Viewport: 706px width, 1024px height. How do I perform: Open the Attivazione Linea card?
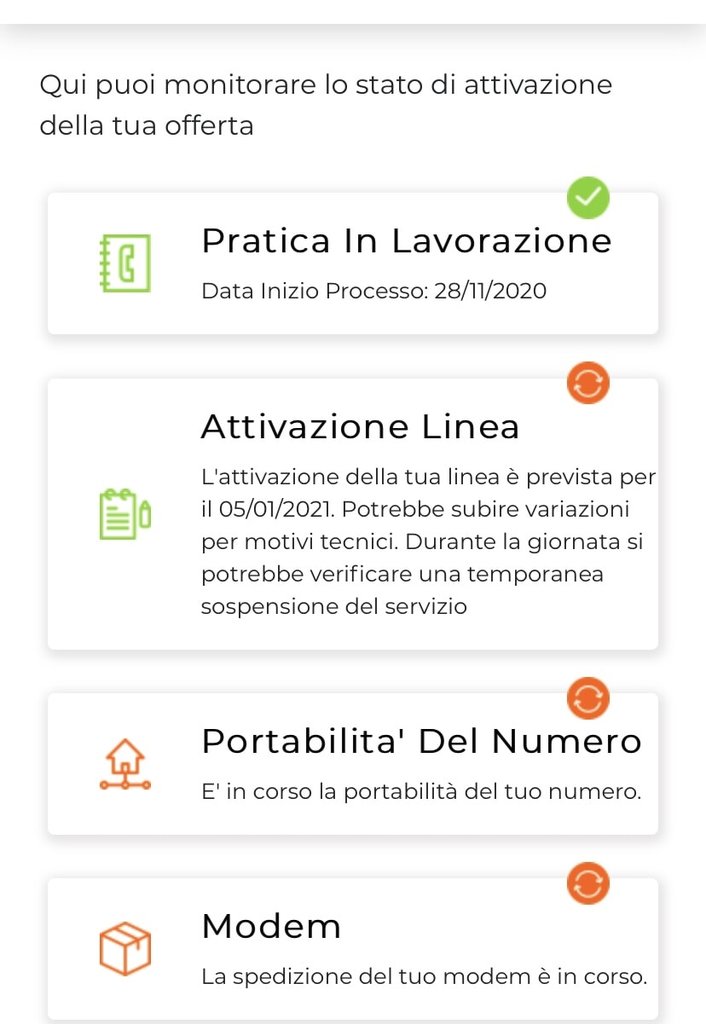[352, 514]
